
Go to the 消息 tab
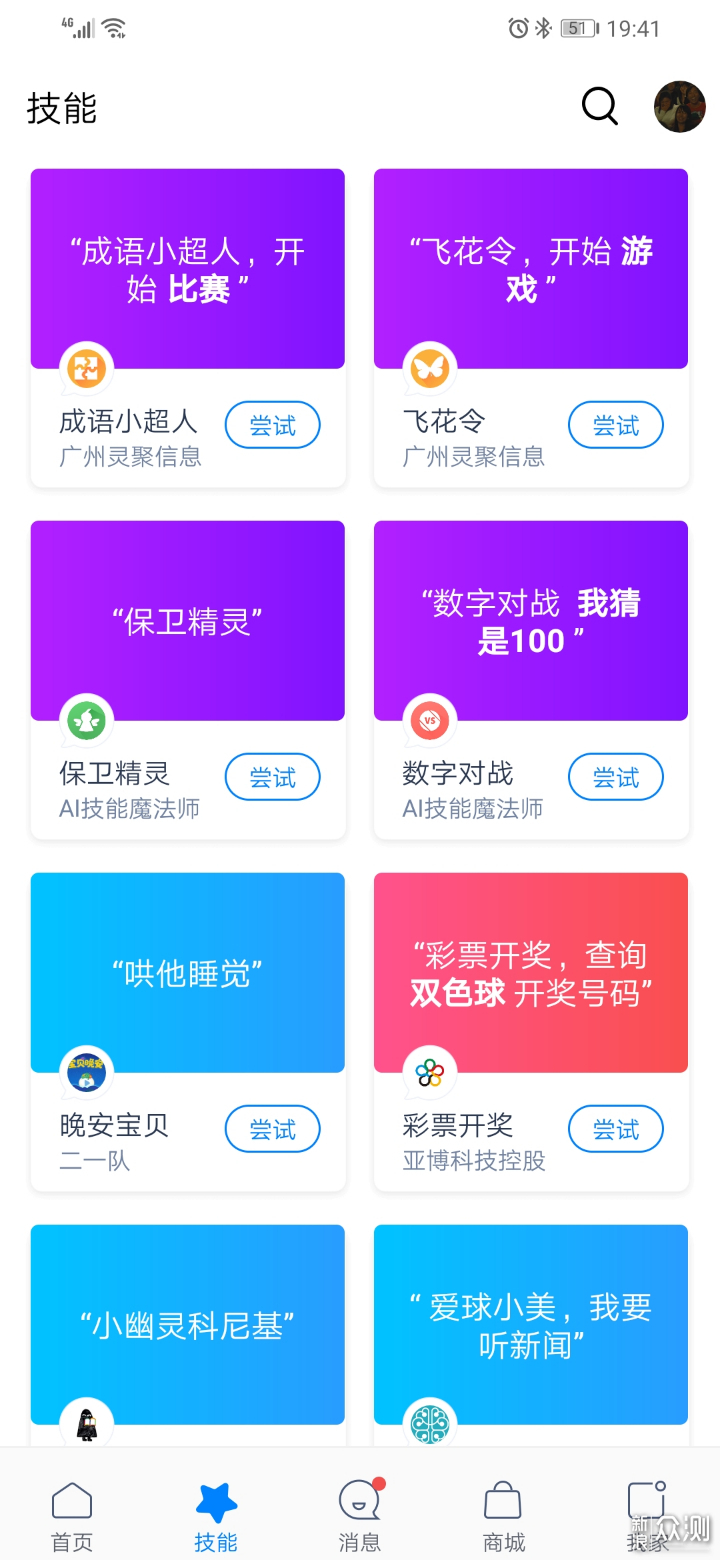tap(360, 1516)
